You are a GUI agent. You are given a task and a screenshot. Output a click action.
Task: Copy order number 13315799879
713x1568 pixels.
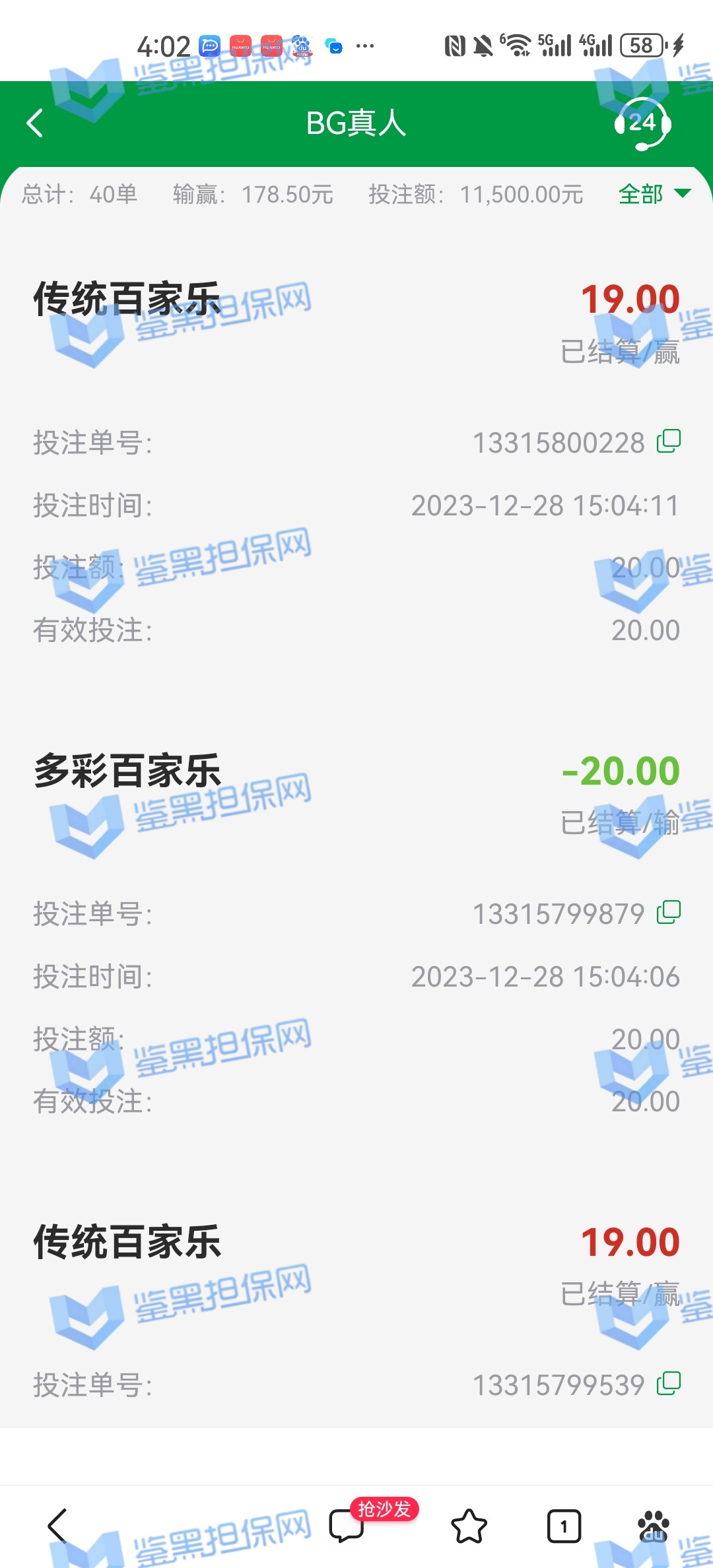[x=668, y=913]
